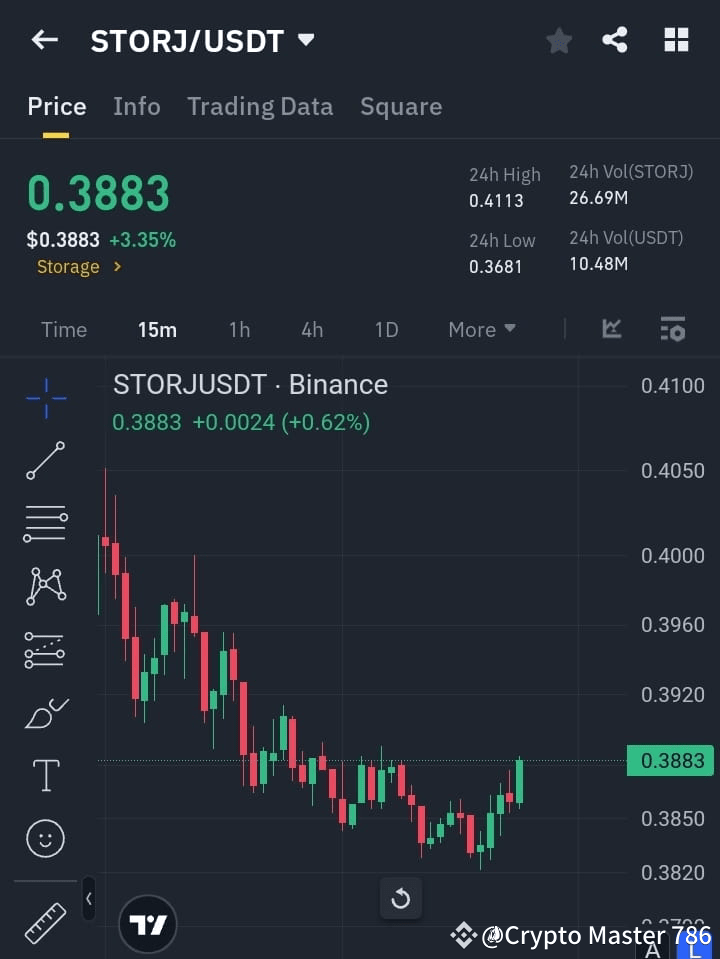720x959 pixels.
Task: Open chart display settings icon
Action: (x=672, y=329)
